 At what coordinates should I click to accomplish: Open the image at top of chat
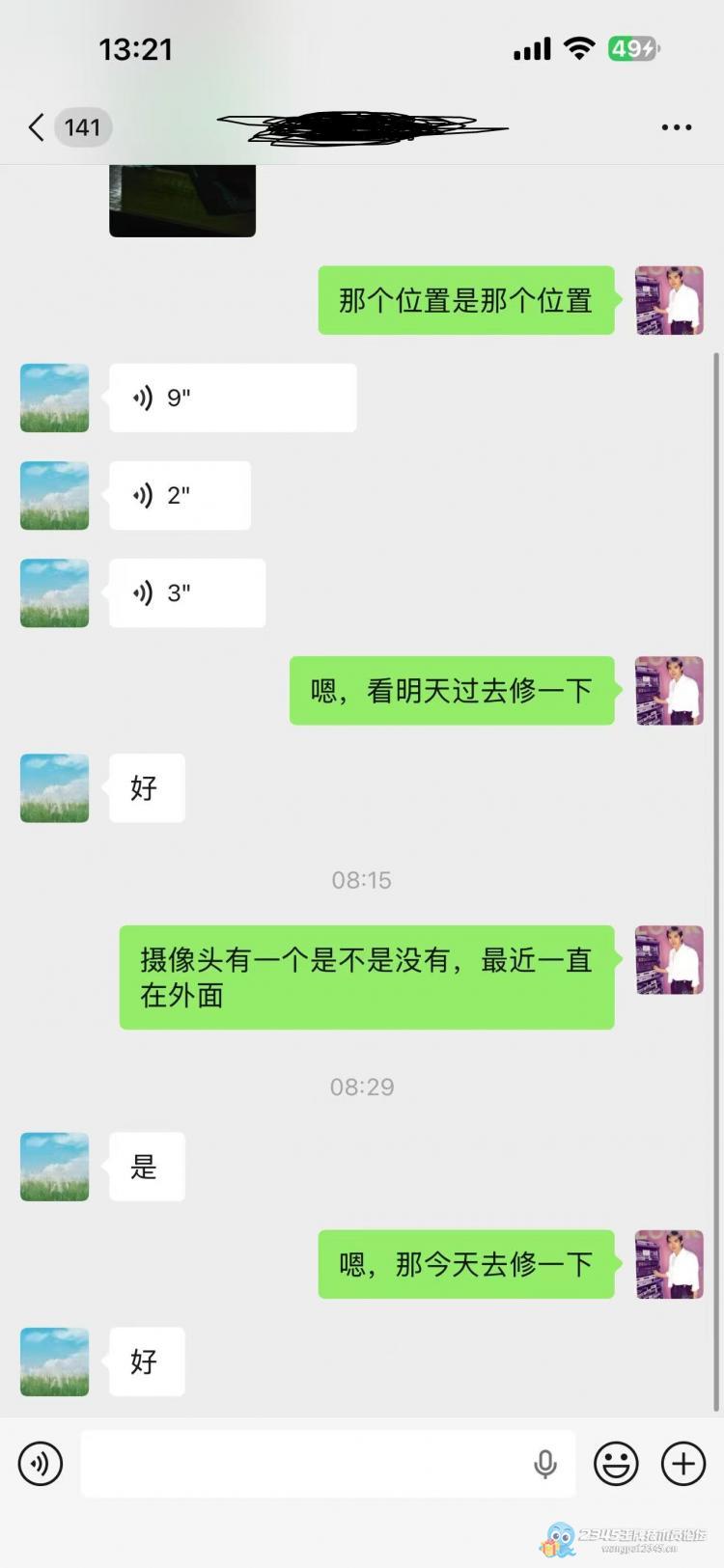coord(182,201)
